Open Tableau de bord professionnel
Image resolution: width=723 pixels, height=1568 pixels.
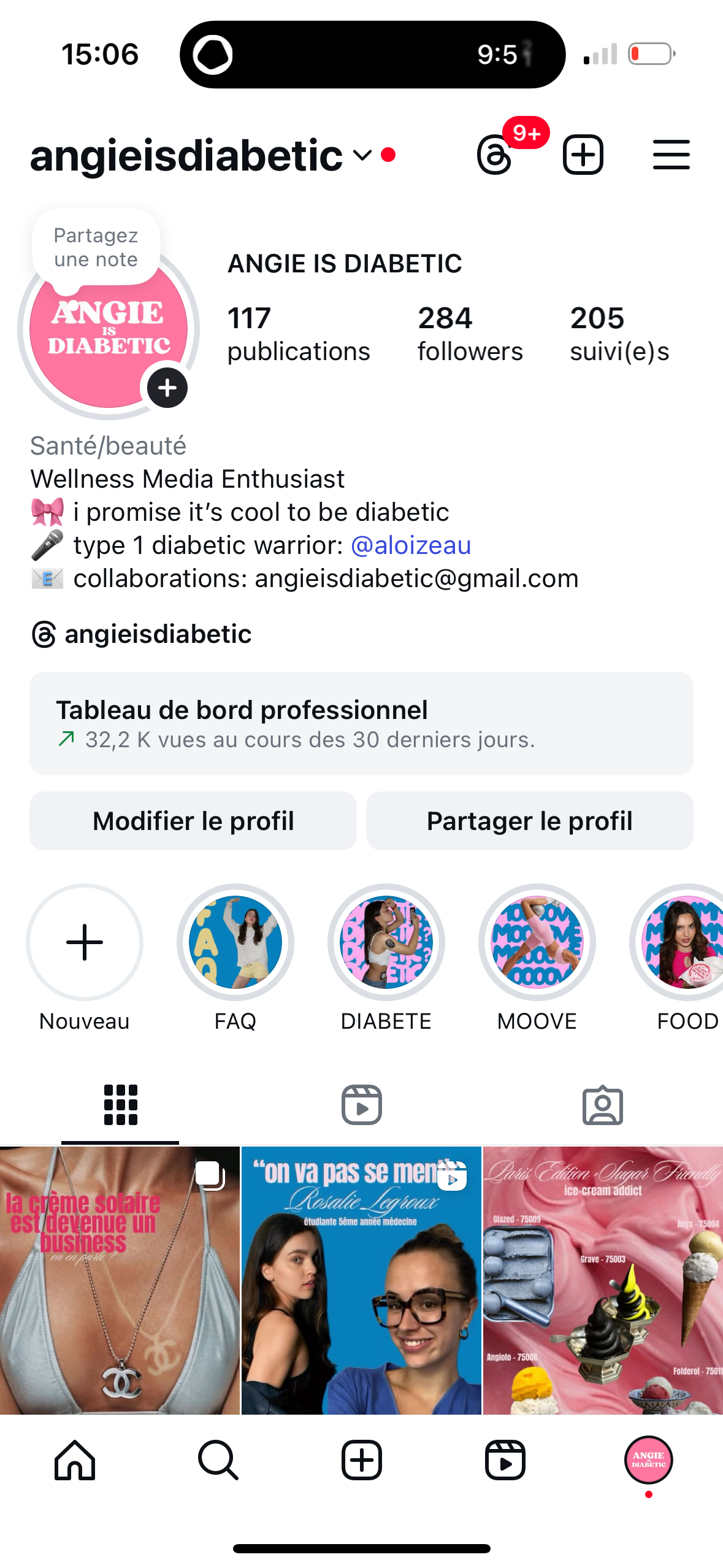(361, 723)
